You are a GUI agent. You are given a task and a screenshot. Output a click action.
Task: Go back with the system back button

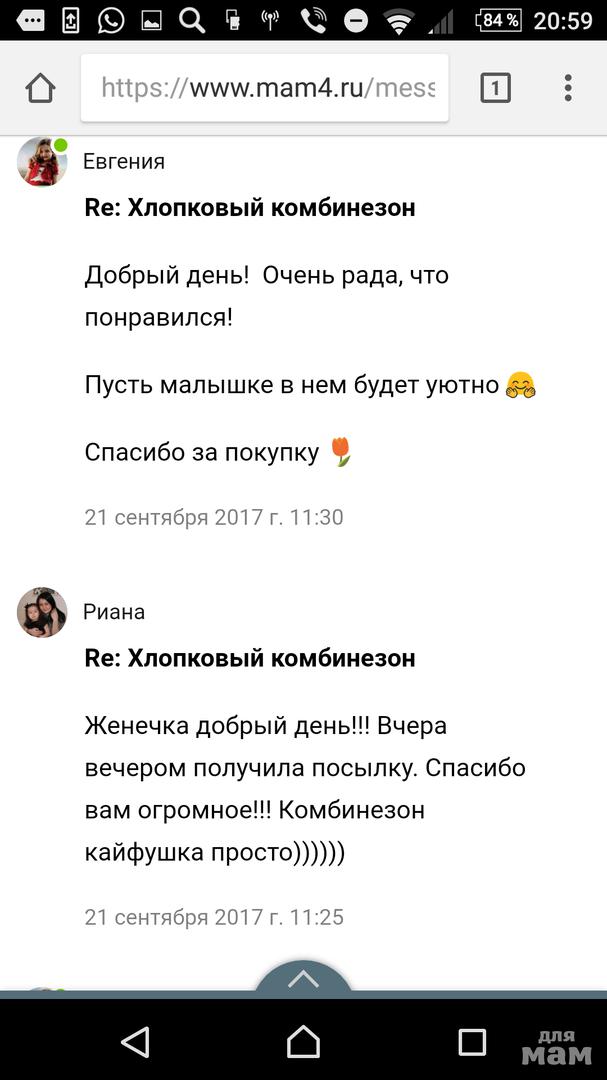click(x=134, y=1042)
